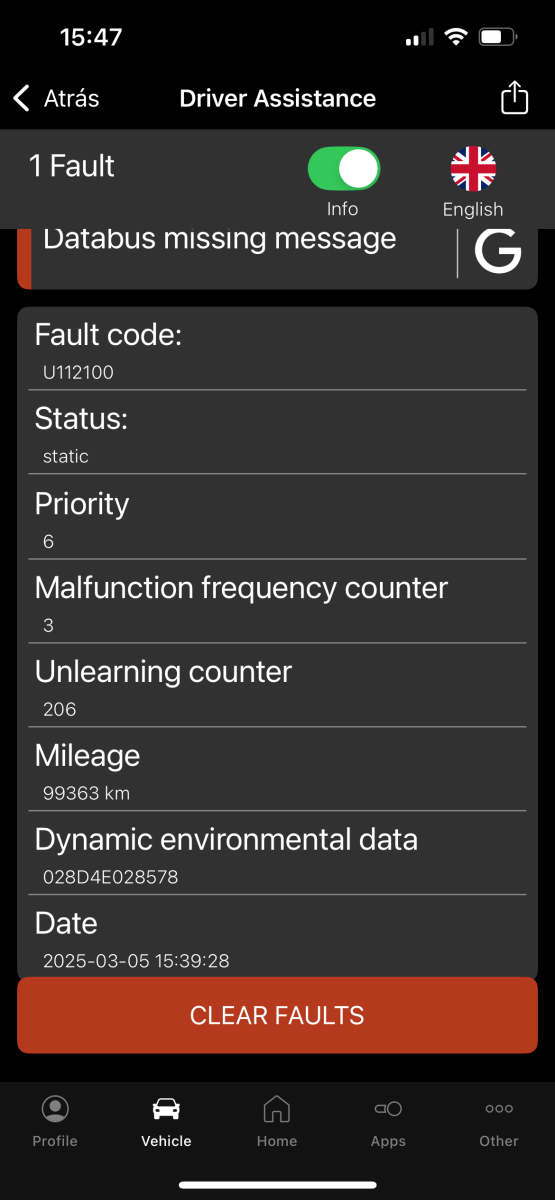The width and height of the screenshot is (555, 1200).
Task: Open the Apps tab
Action: click(388, 1121)
